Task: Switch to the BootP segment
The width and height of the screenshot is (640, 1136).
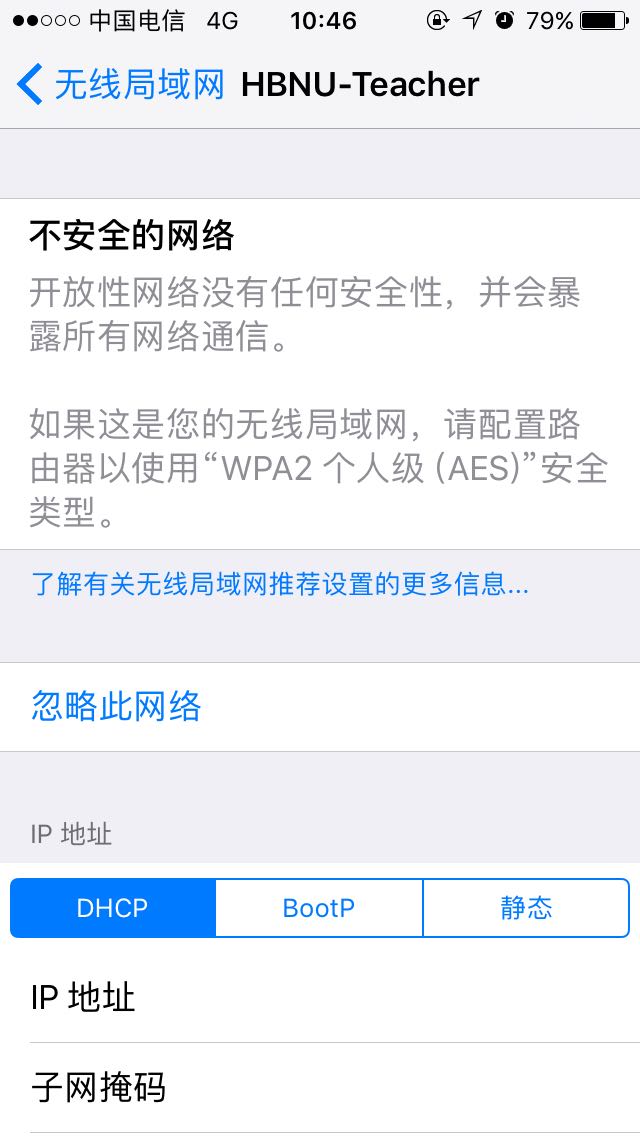Action: pyautogui.click(x=319, y=908)
